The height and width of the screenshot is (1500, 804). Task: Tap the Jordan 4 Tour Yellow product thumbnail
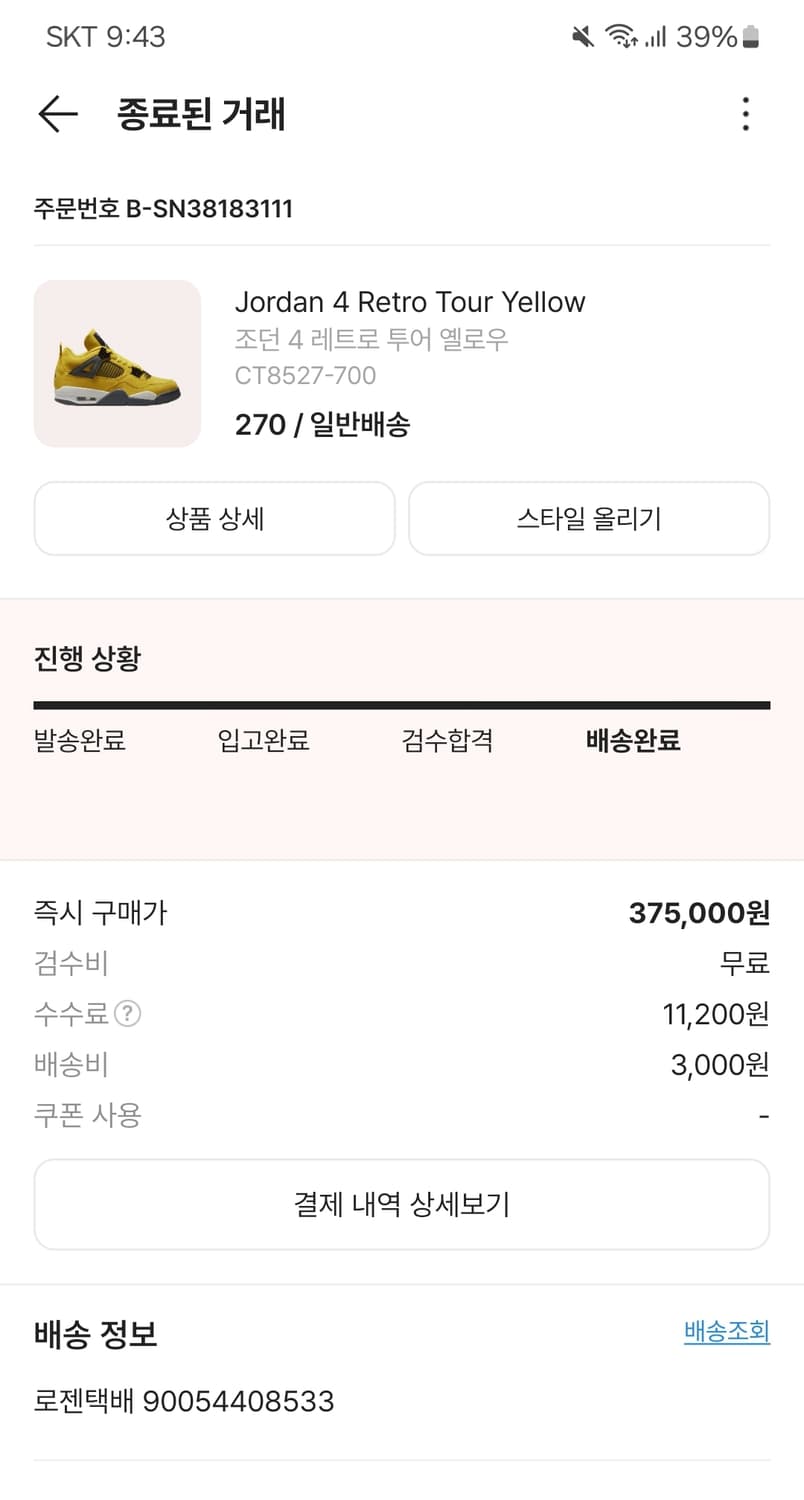click(117, 364)
